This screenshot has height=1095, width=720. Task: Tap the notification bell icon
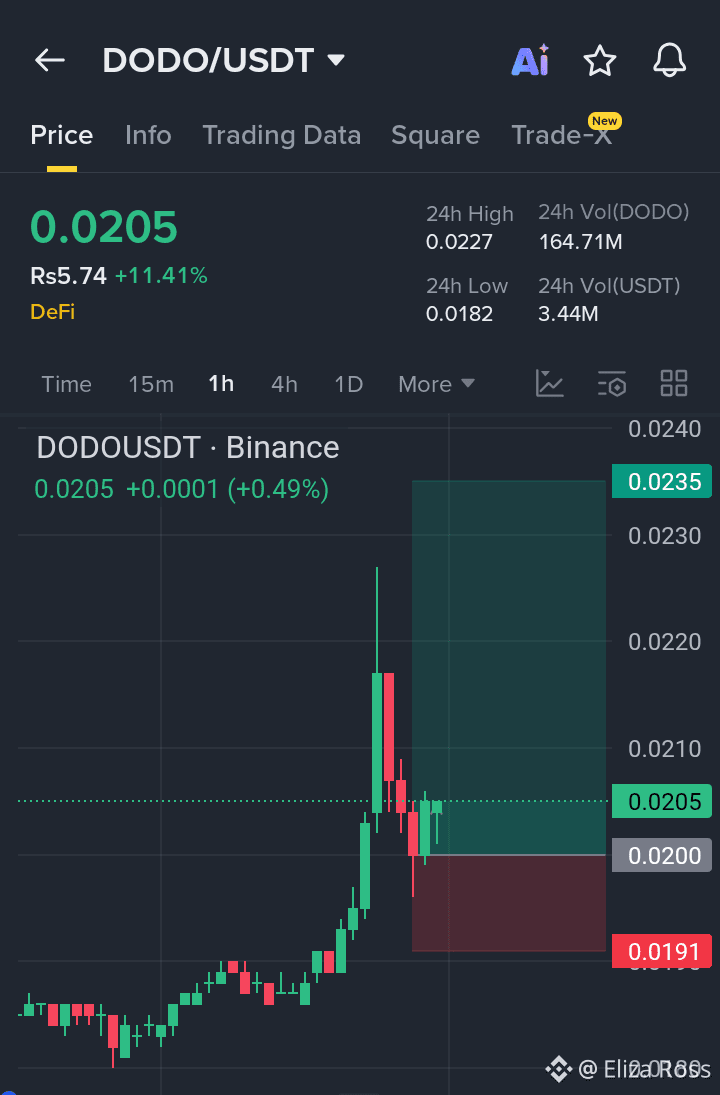coord(668,60)
